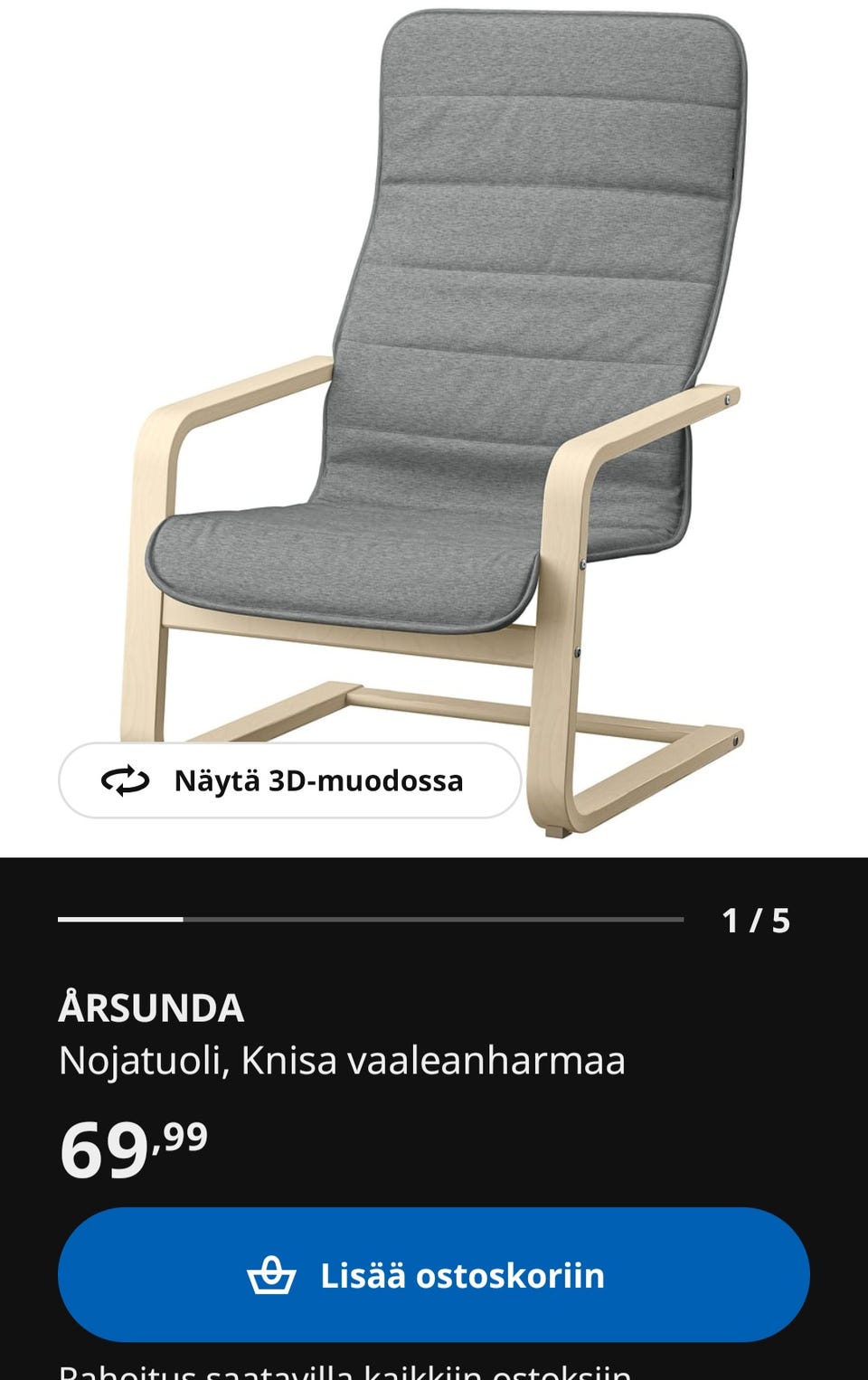Click the 3D rotation arrows icon

[127, 781]
